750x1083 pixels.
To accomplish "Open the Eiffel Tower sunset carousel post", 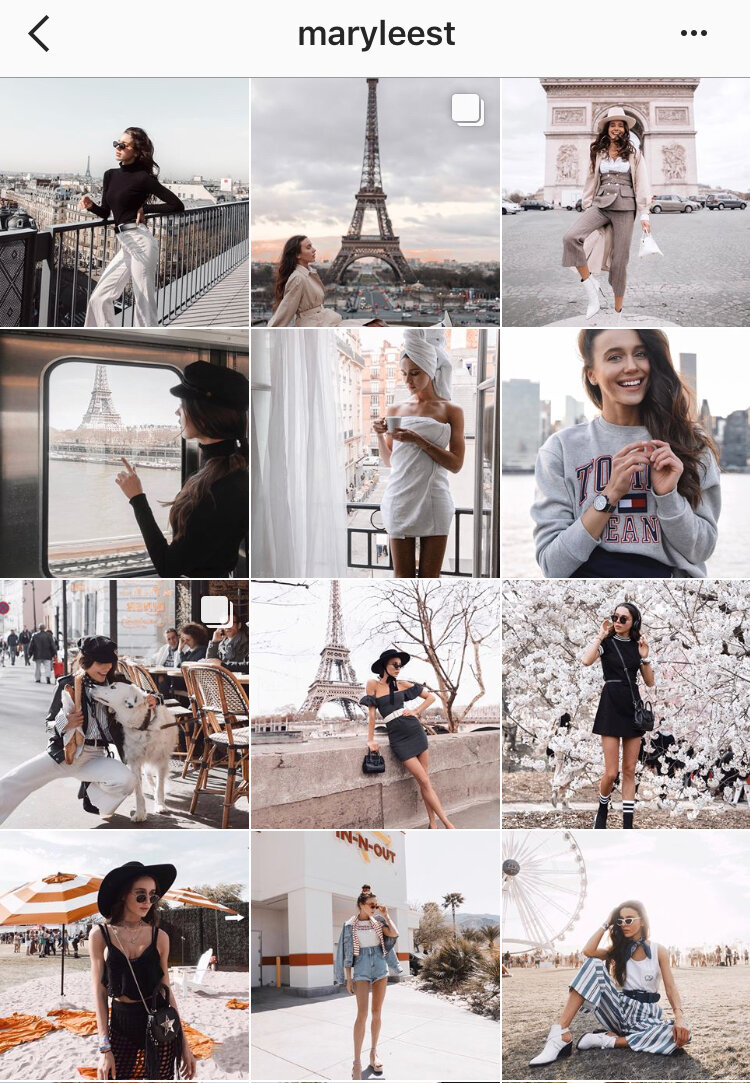I will click(x=375, y=203).
